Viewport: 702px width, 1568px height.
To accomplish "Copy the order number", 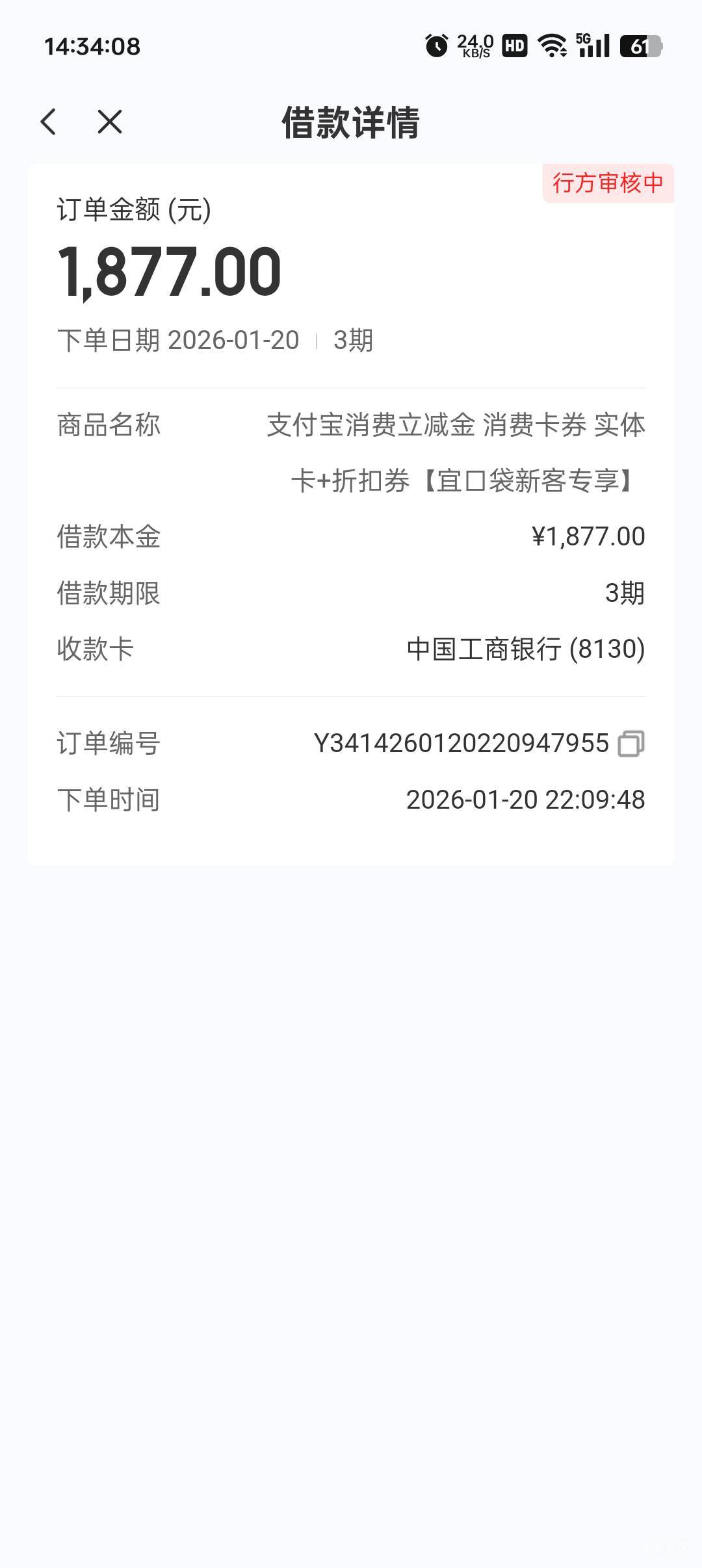I will click(630, 744).
